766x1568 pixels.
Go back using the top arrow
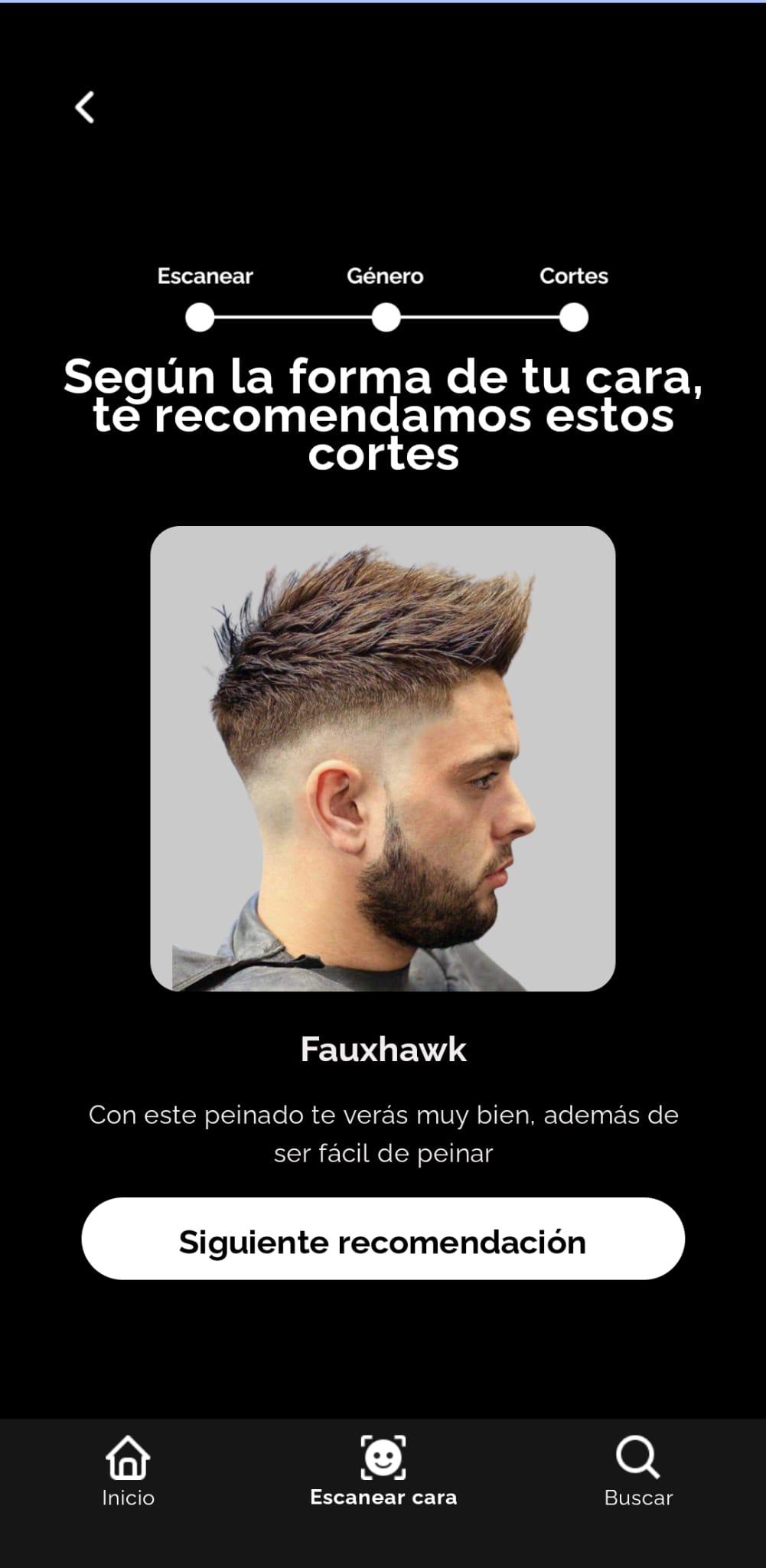point(85,107)
